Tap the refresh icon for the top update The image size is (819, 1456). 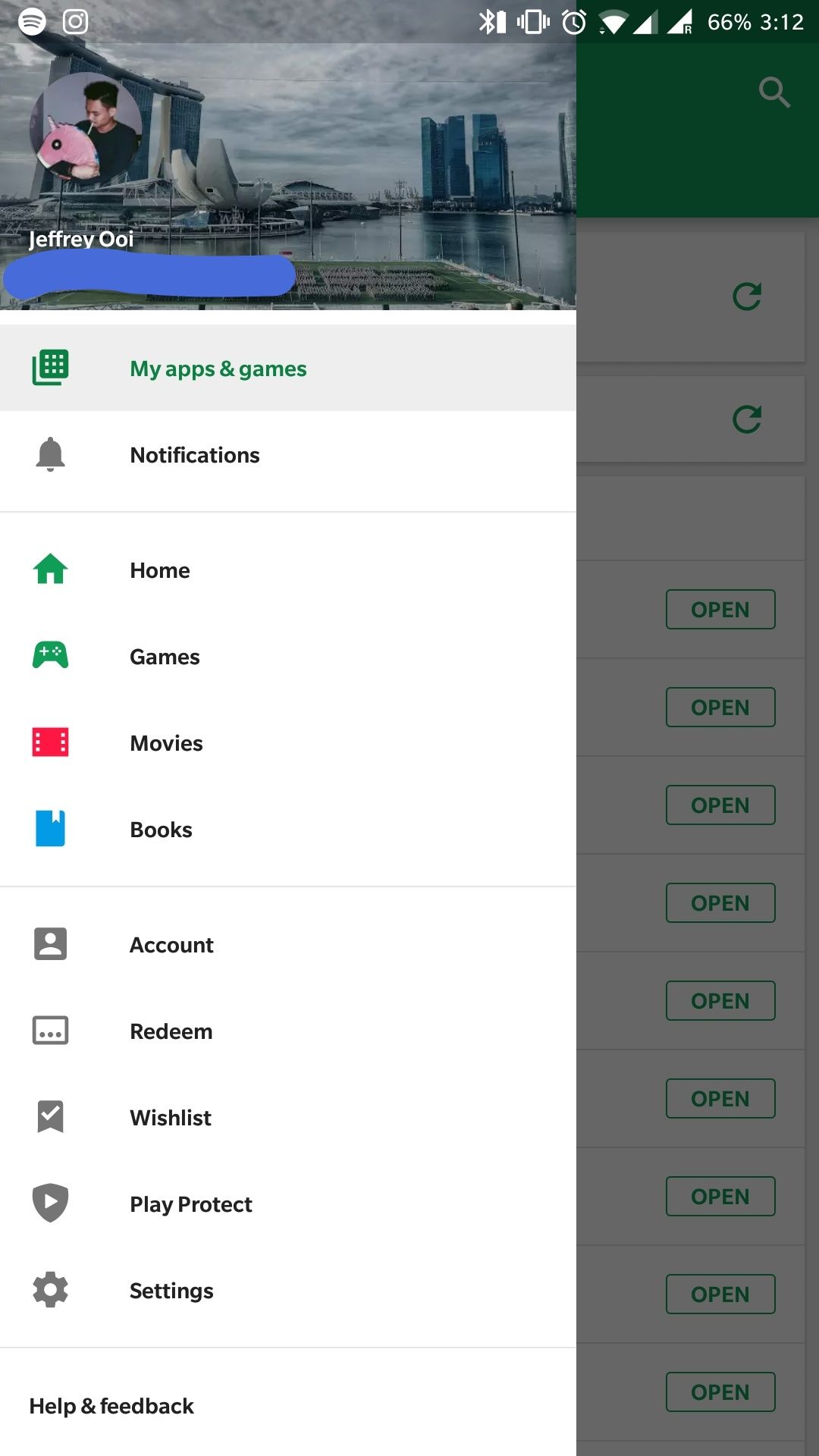[748, 297]
